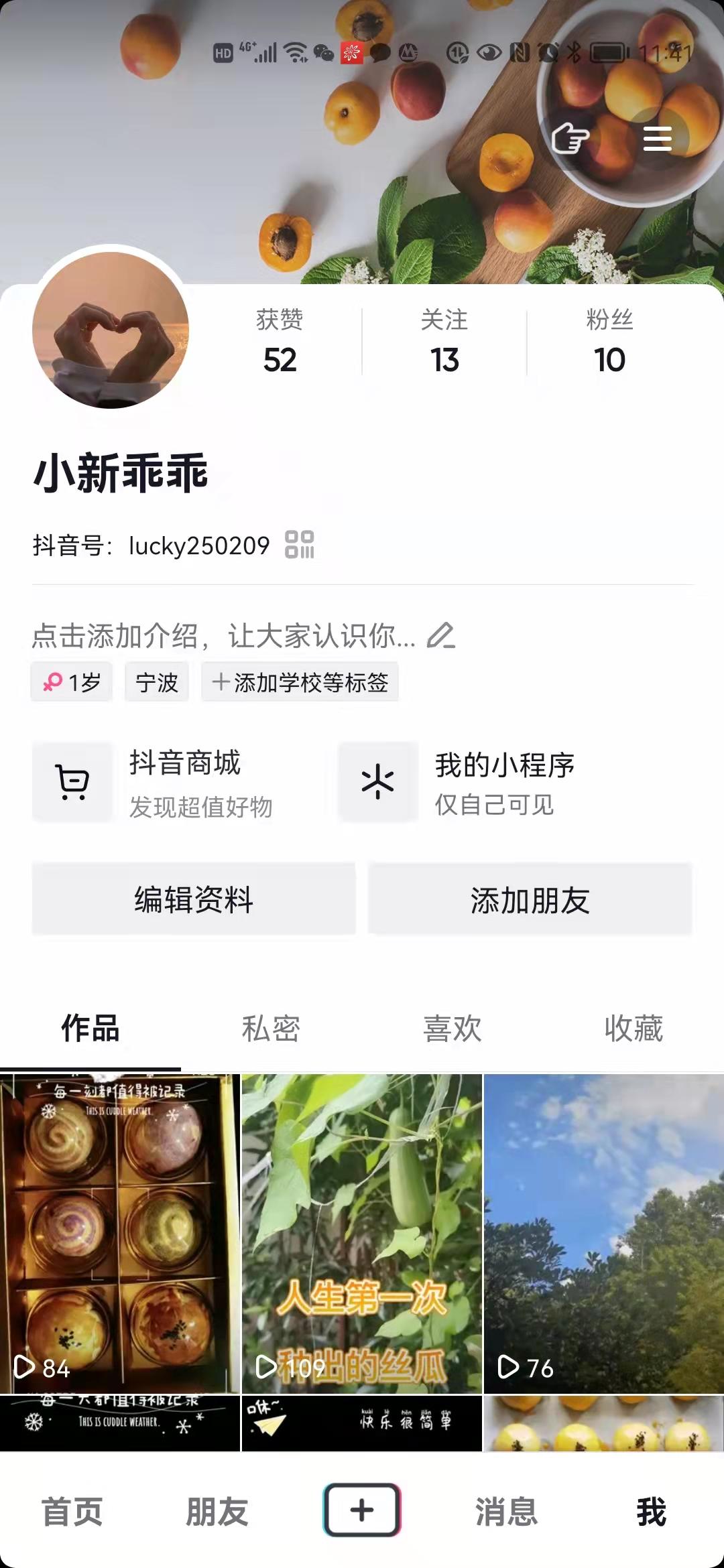This screenshot has width=724, height=1568.
Task: Open the 消息 messages tab
Action: click(506, 1512)
